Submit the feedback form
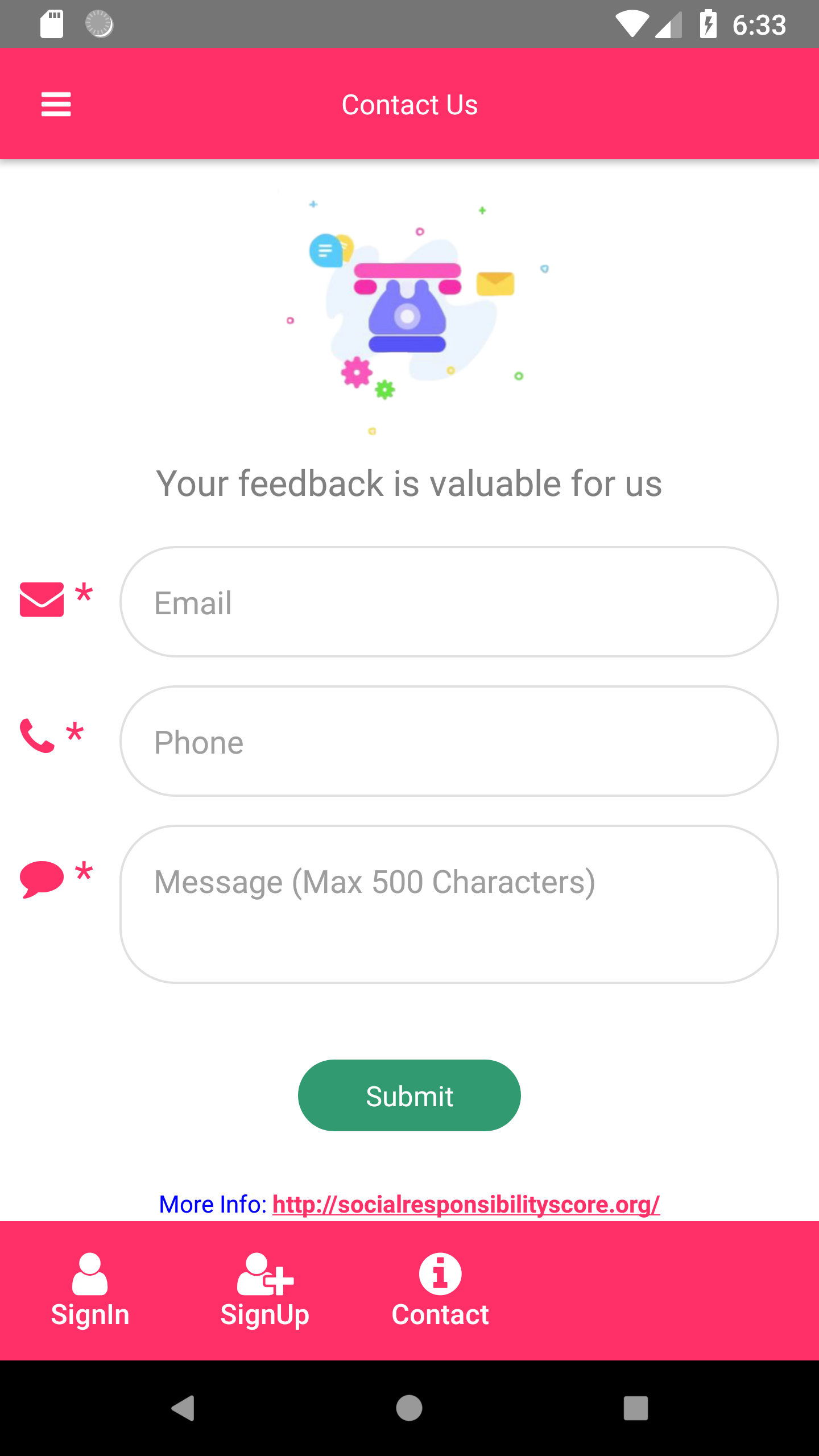819x1456 pixels. [x=409, y=1095]
